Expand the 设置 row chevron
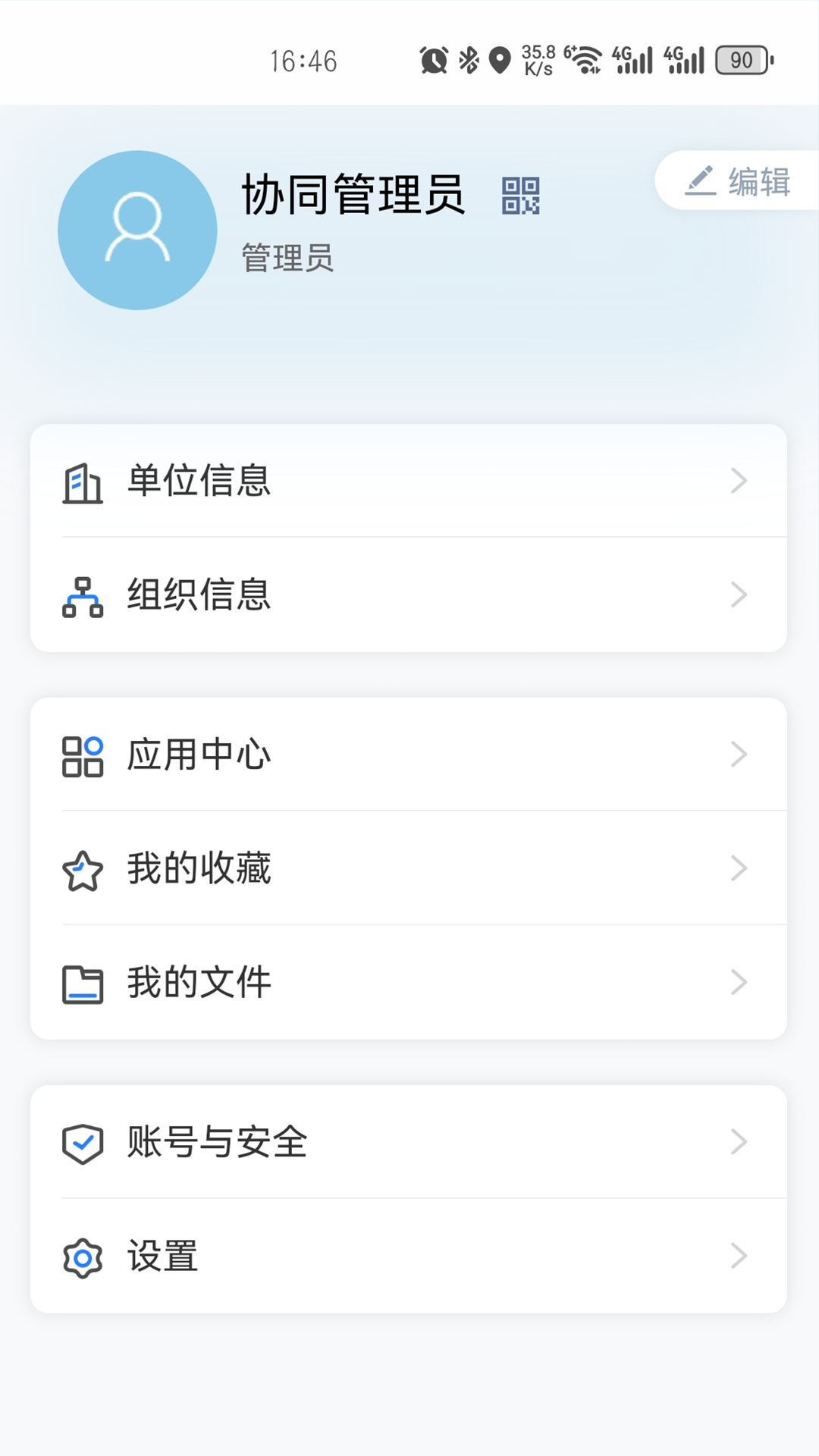The width and height of the screenshot is (819, 1456). [x=739, y=1257]
